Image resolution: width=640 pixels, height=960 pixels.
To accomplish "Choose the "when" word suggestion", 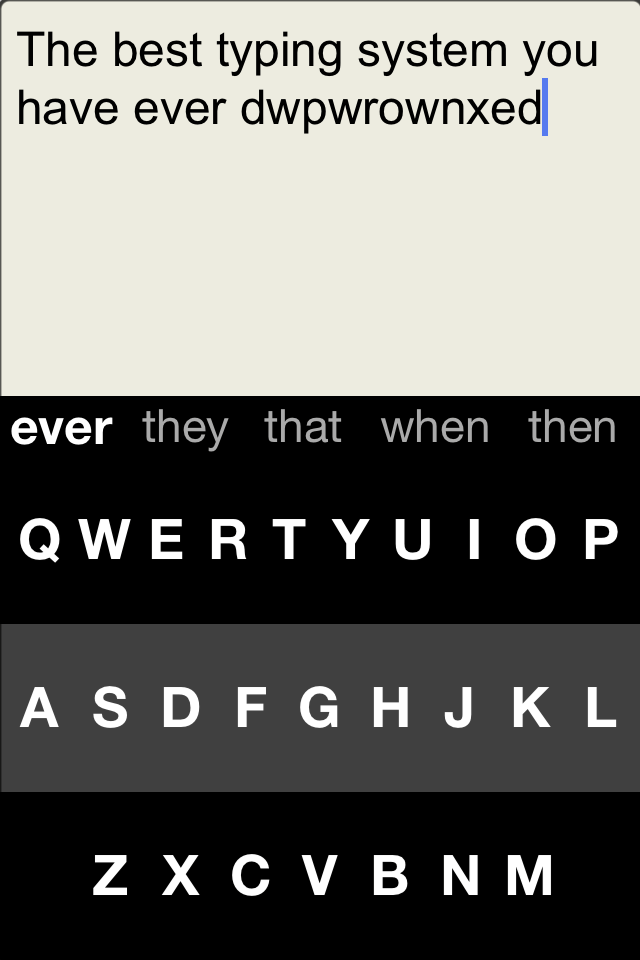I will click(435, 428).
